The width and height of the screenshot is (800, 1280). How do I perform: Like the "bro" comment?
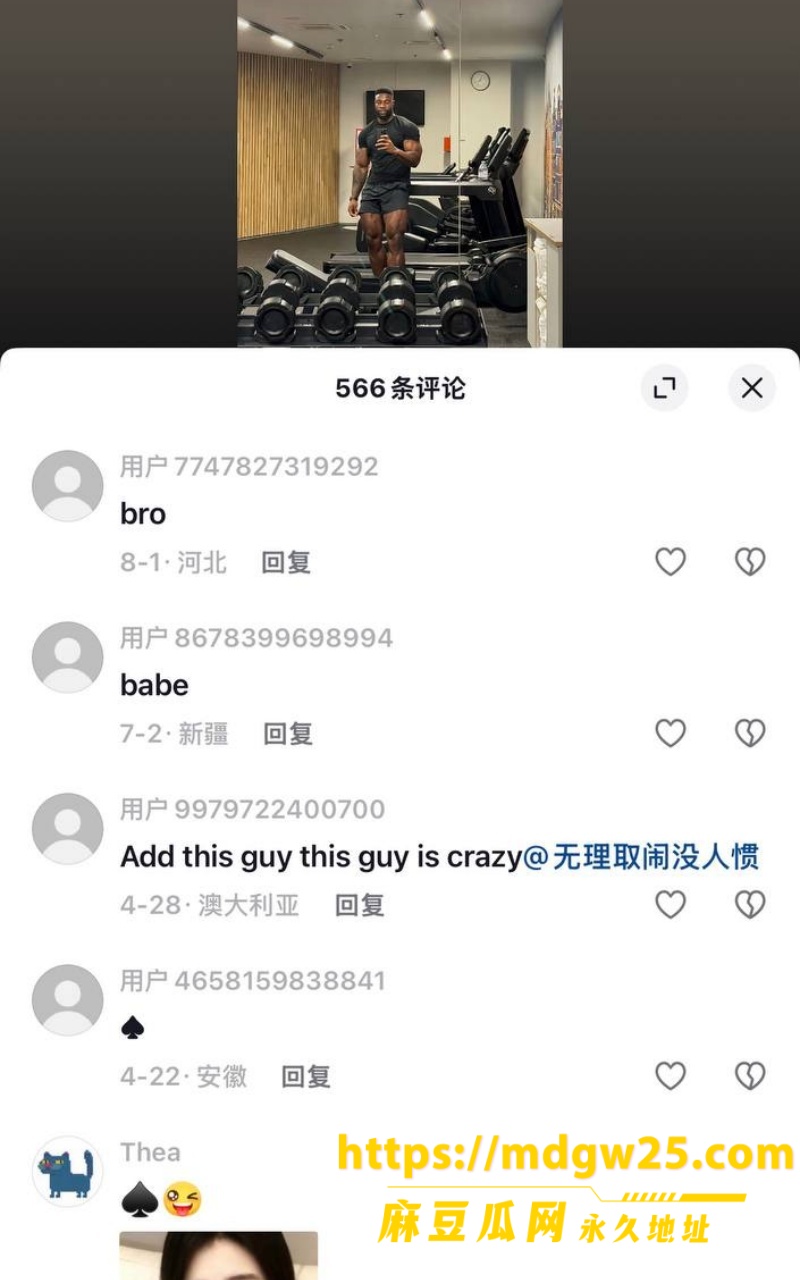(670, 562)
